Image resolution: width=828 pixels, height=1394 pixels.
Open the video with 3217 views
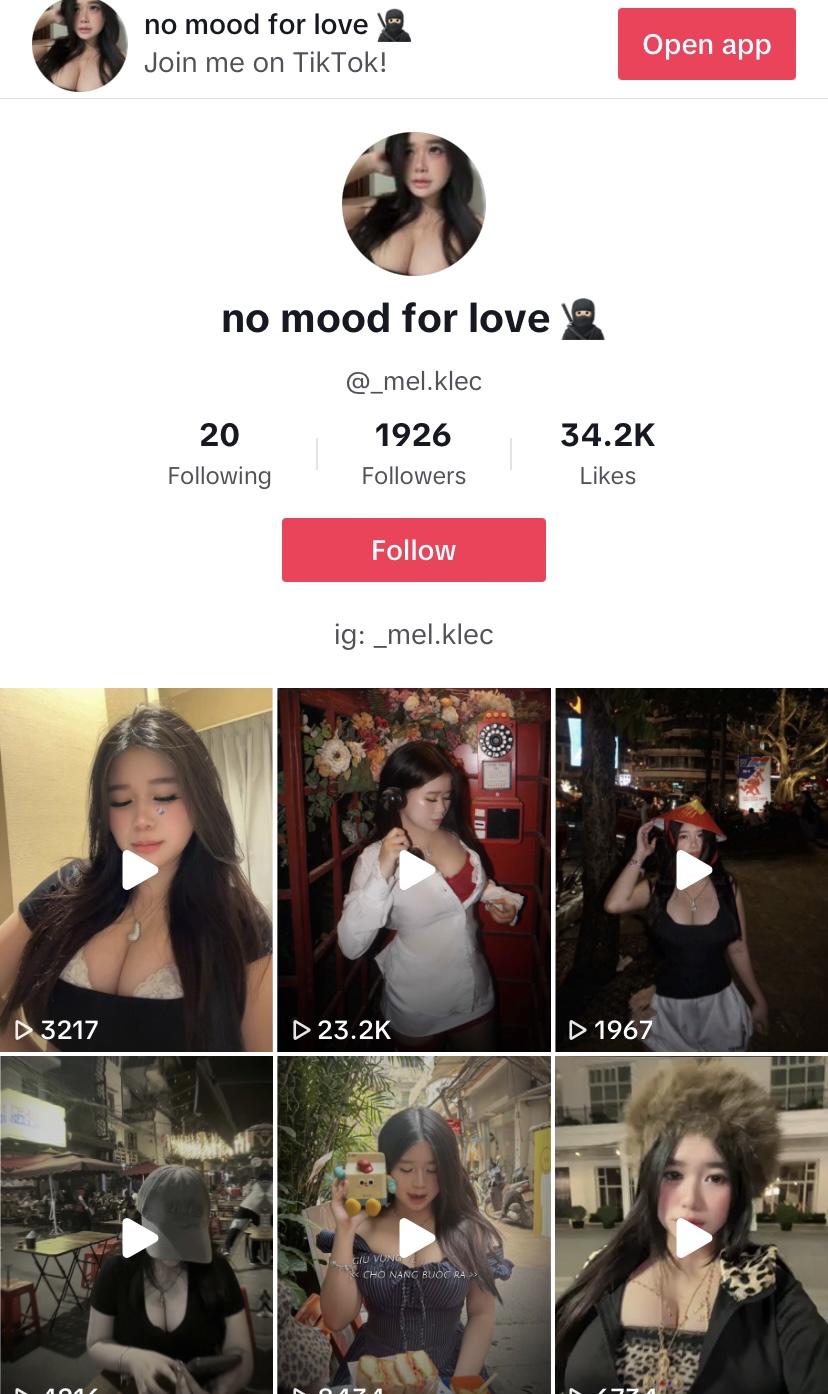tap(137, 869)
